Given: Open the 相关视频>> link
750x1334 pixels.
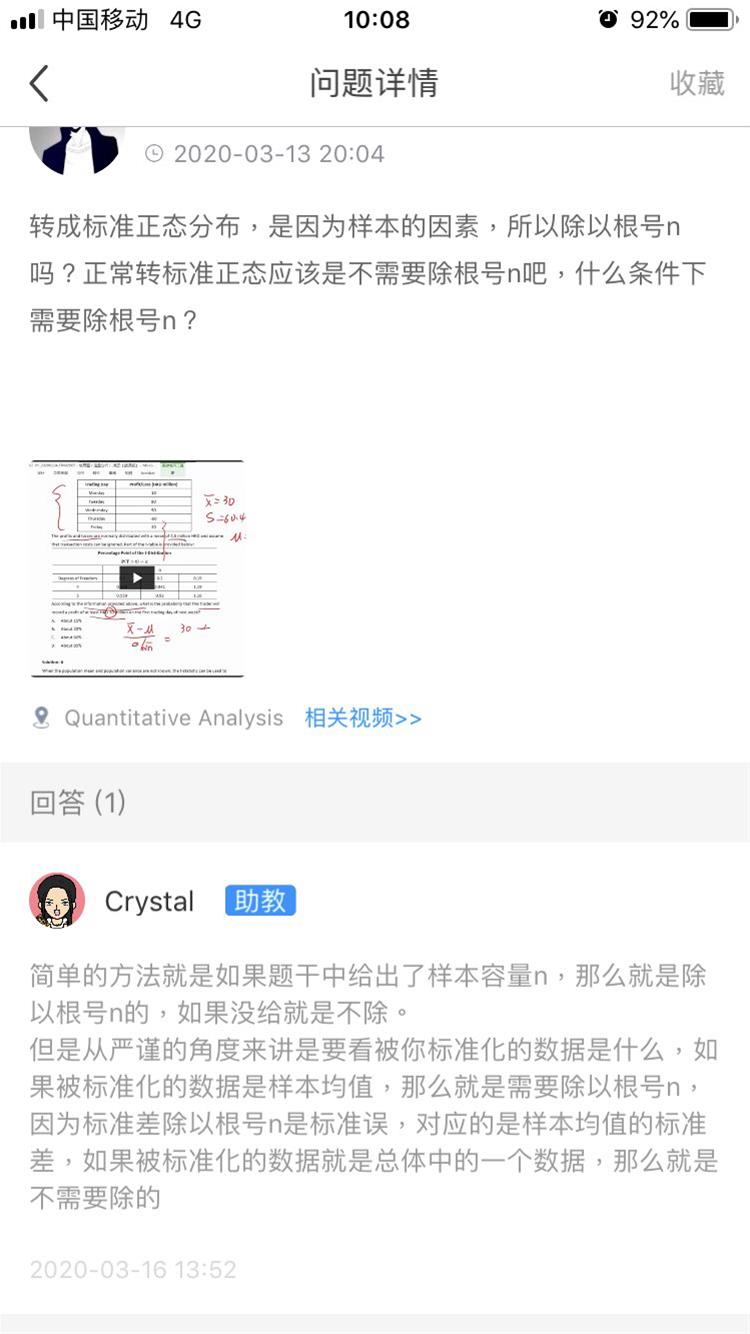Looking at the screenshot, I should click(x=363, y=718).
